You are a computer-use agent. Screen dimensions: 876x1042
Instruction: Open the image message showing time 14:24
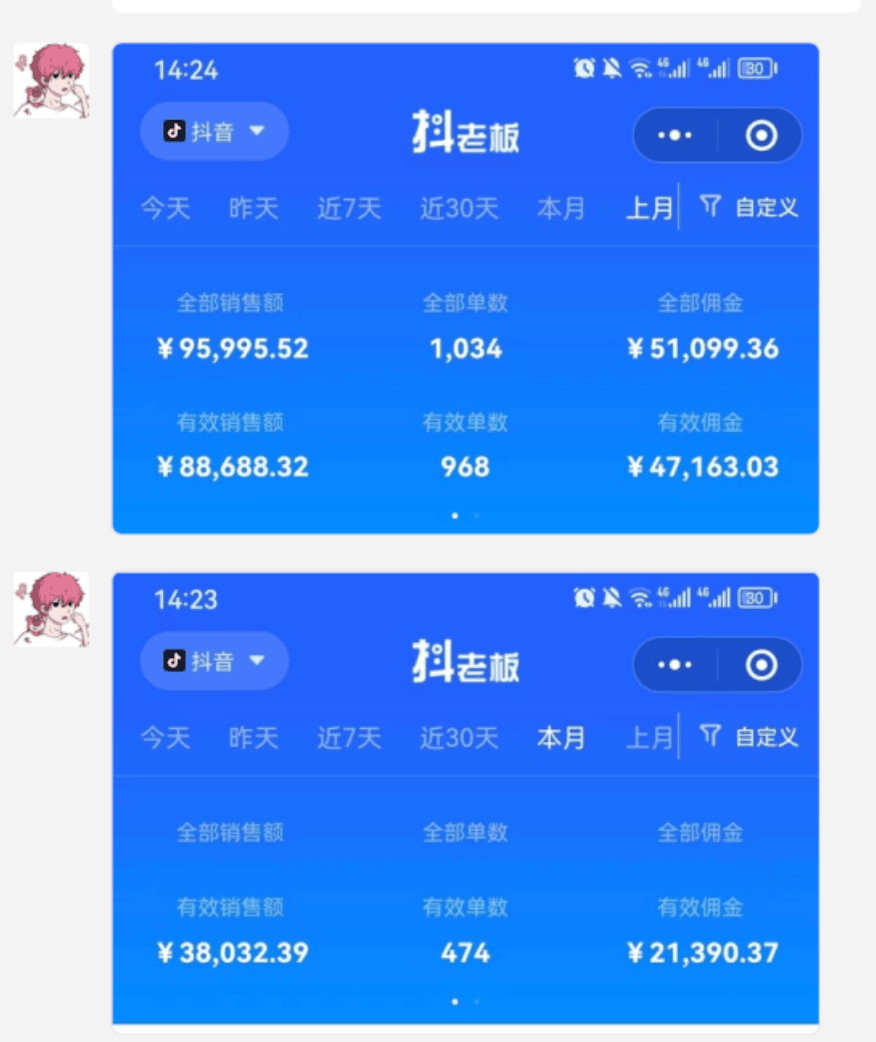point(465,288)
